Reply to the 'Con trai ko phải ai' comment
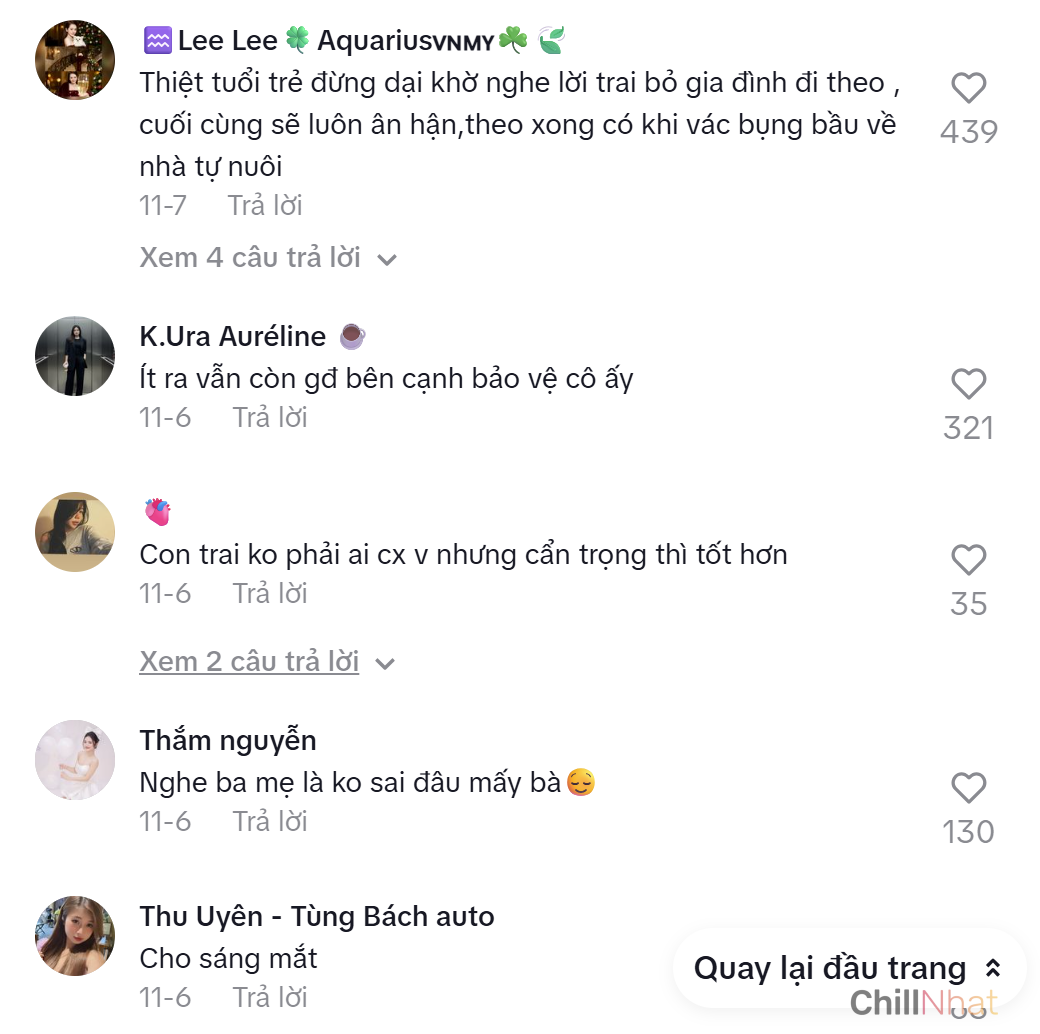The height and width of the screenshot is (1034, 1040). coord(270,593)
